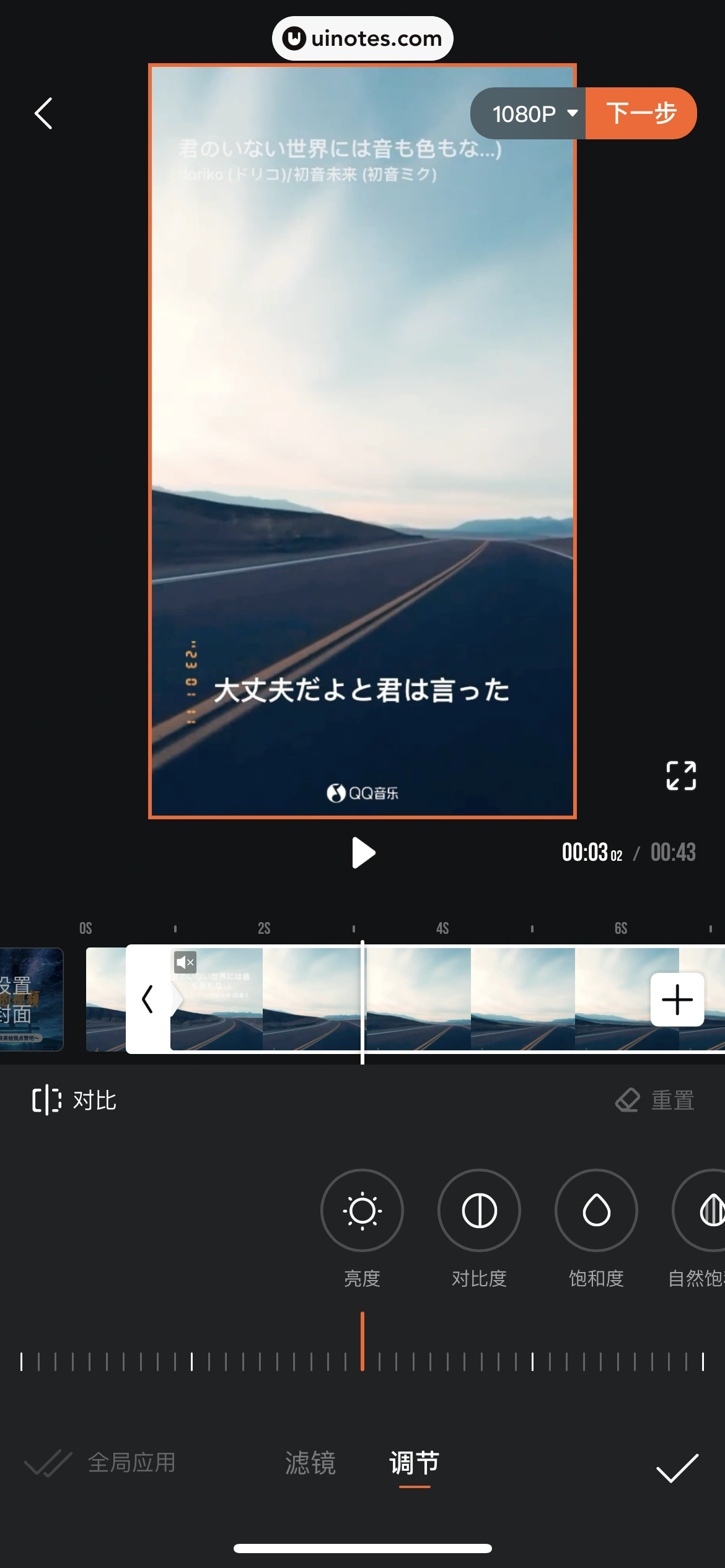Viewport: 725px width, 1568px height.
Task: Click the 重置 reset eraser icon
Action: click(628, 1100)
